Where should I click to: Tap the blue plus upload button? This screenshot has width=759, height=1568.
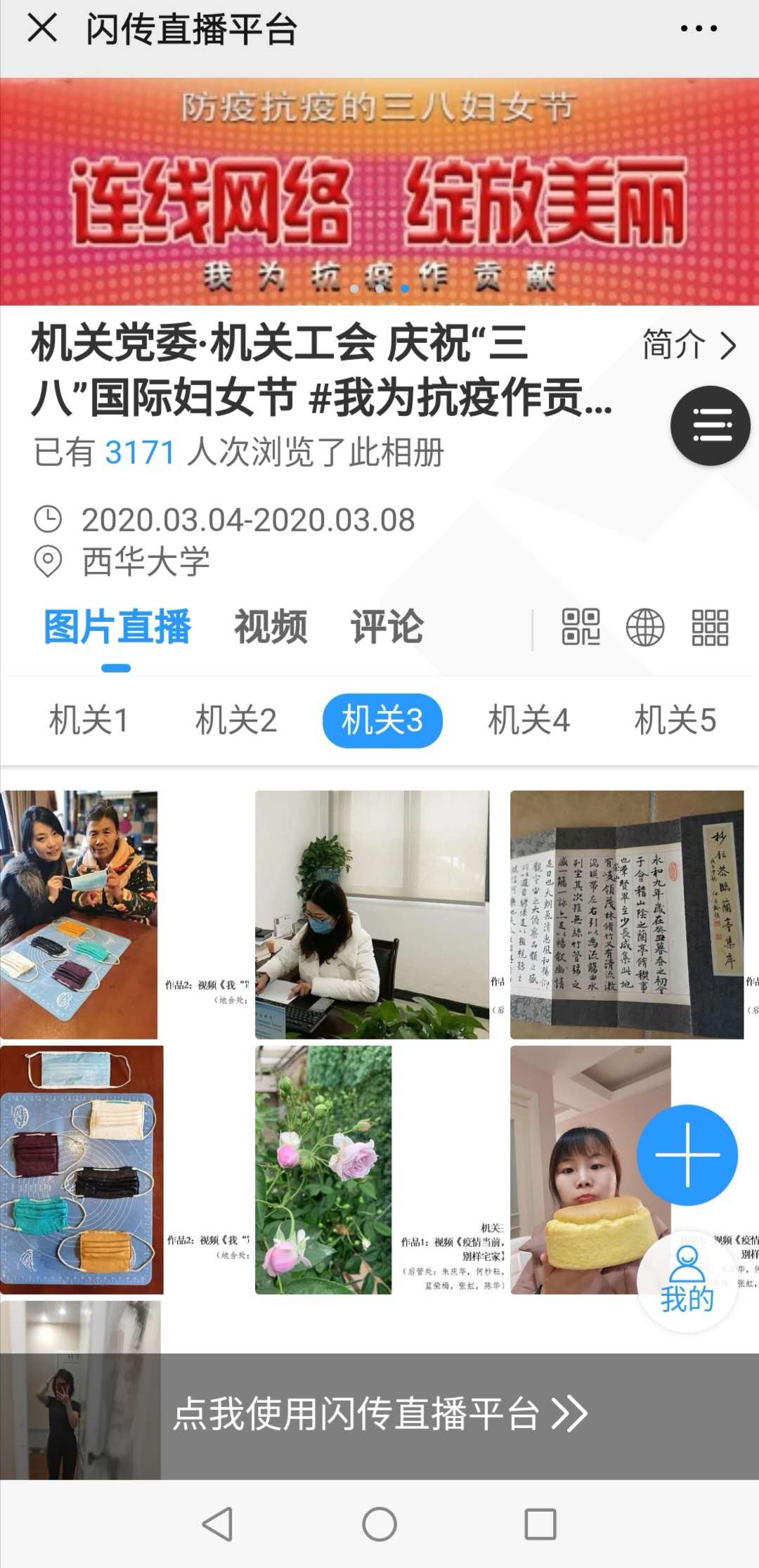(687, 1155)
